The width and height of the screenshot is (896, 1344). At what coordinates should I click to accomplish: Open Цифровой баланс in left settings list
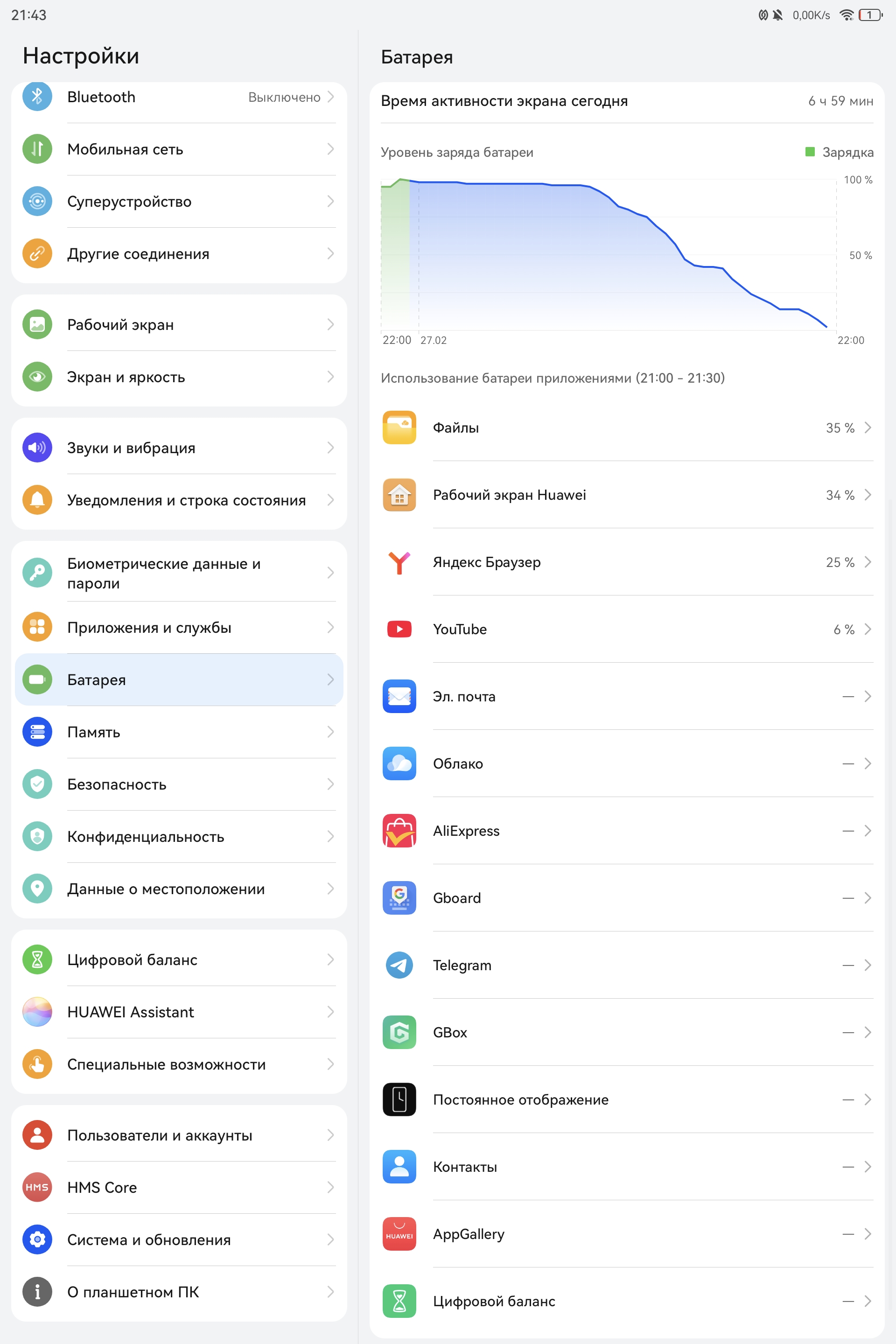pos(178,959)
